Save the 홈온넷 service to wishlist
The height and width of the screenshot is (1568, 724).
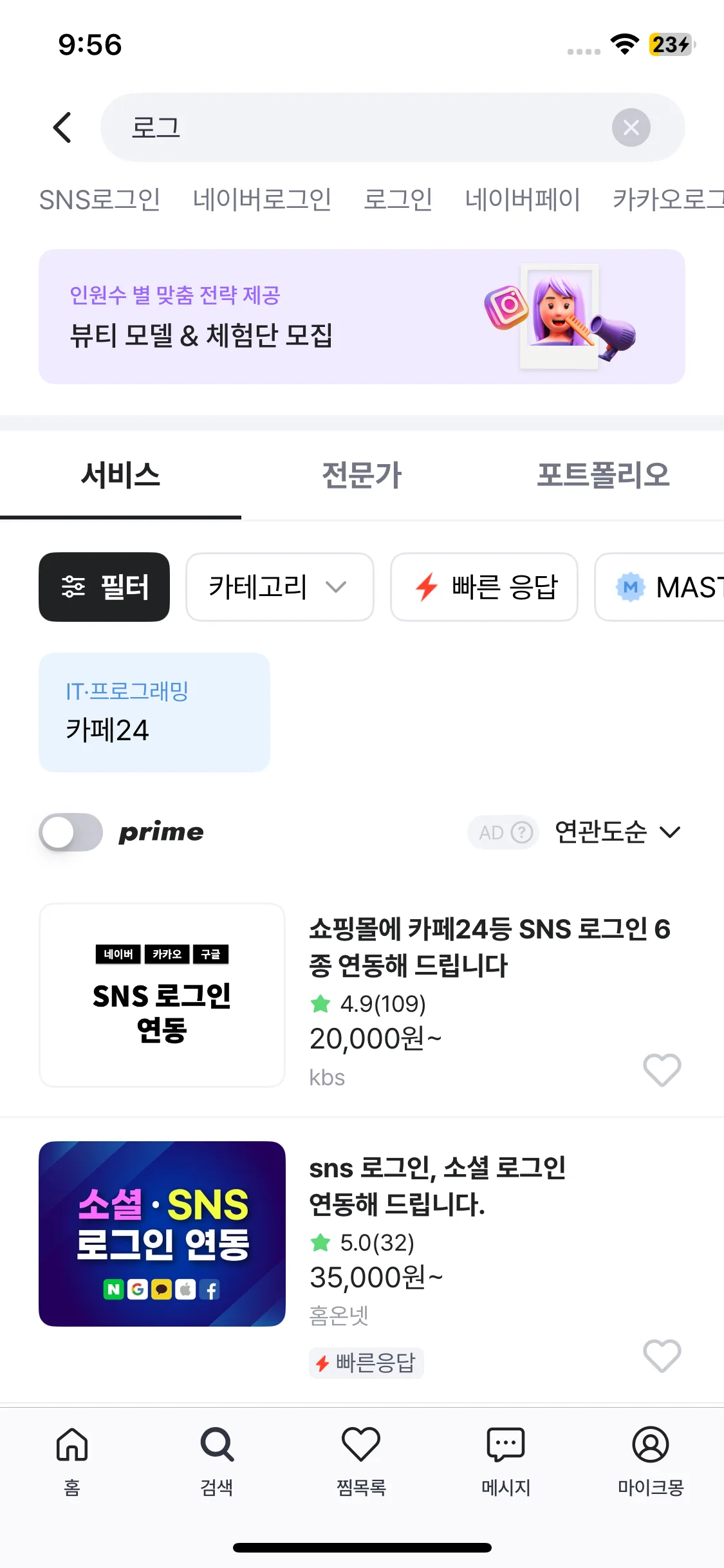(662, 1356)
